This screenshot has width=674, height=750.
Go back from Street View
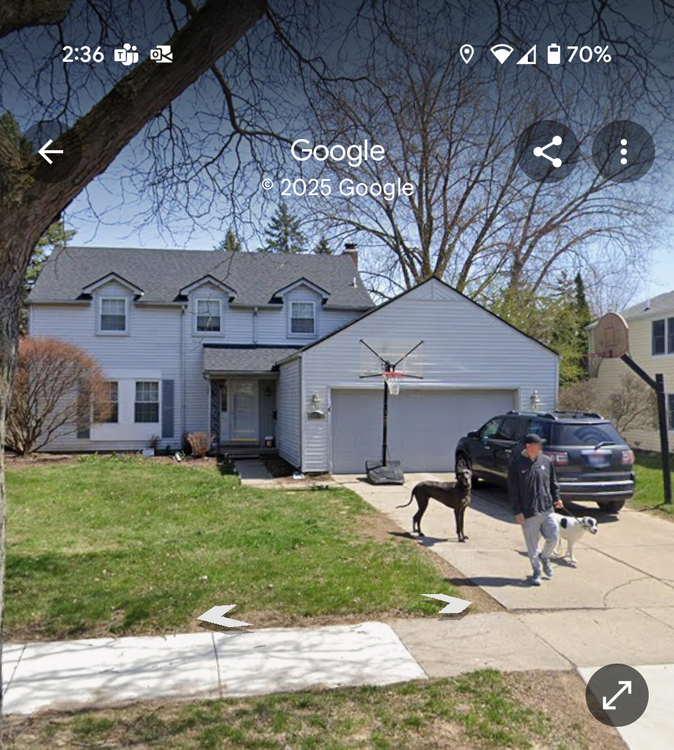tap(50, 152)
